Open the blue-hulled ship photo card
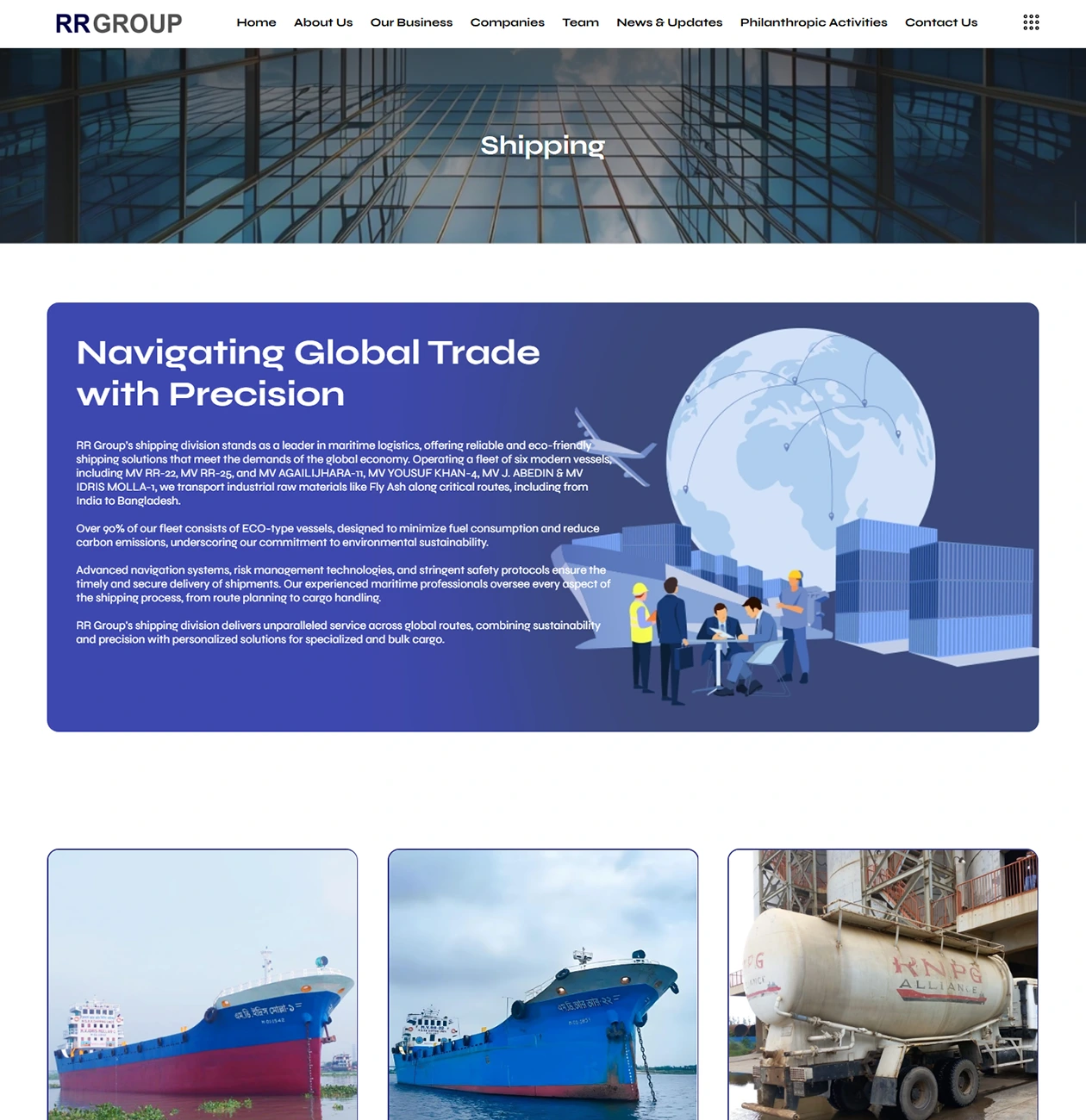The width and height of the screenshot is (1086, 1120). [x=543, y=985]
